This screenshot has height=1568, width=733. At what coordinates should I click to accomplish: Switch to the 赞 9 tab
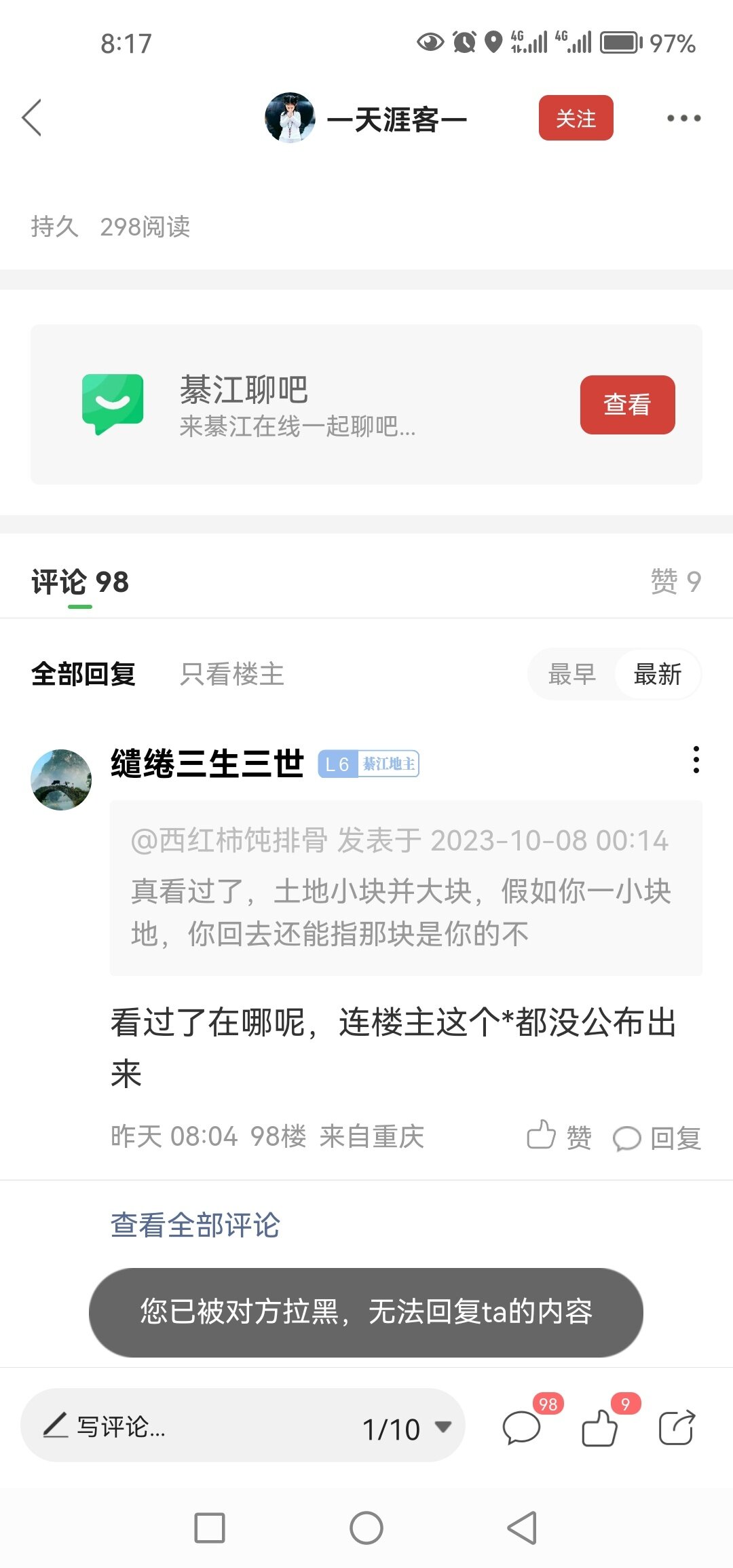click(x=675, y=582)
